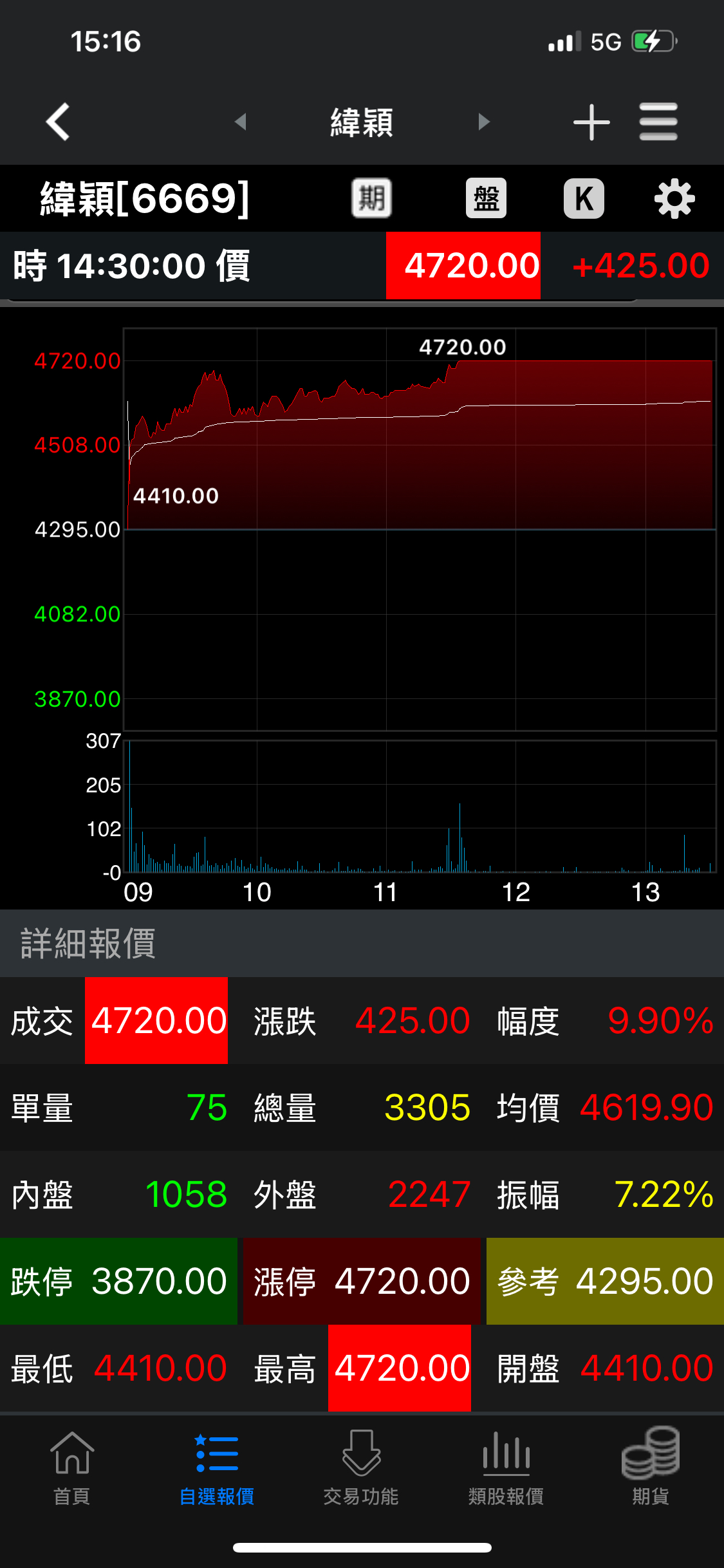Tap the 期 futures button
The image size is (724, 1568).
pos(371,198)
